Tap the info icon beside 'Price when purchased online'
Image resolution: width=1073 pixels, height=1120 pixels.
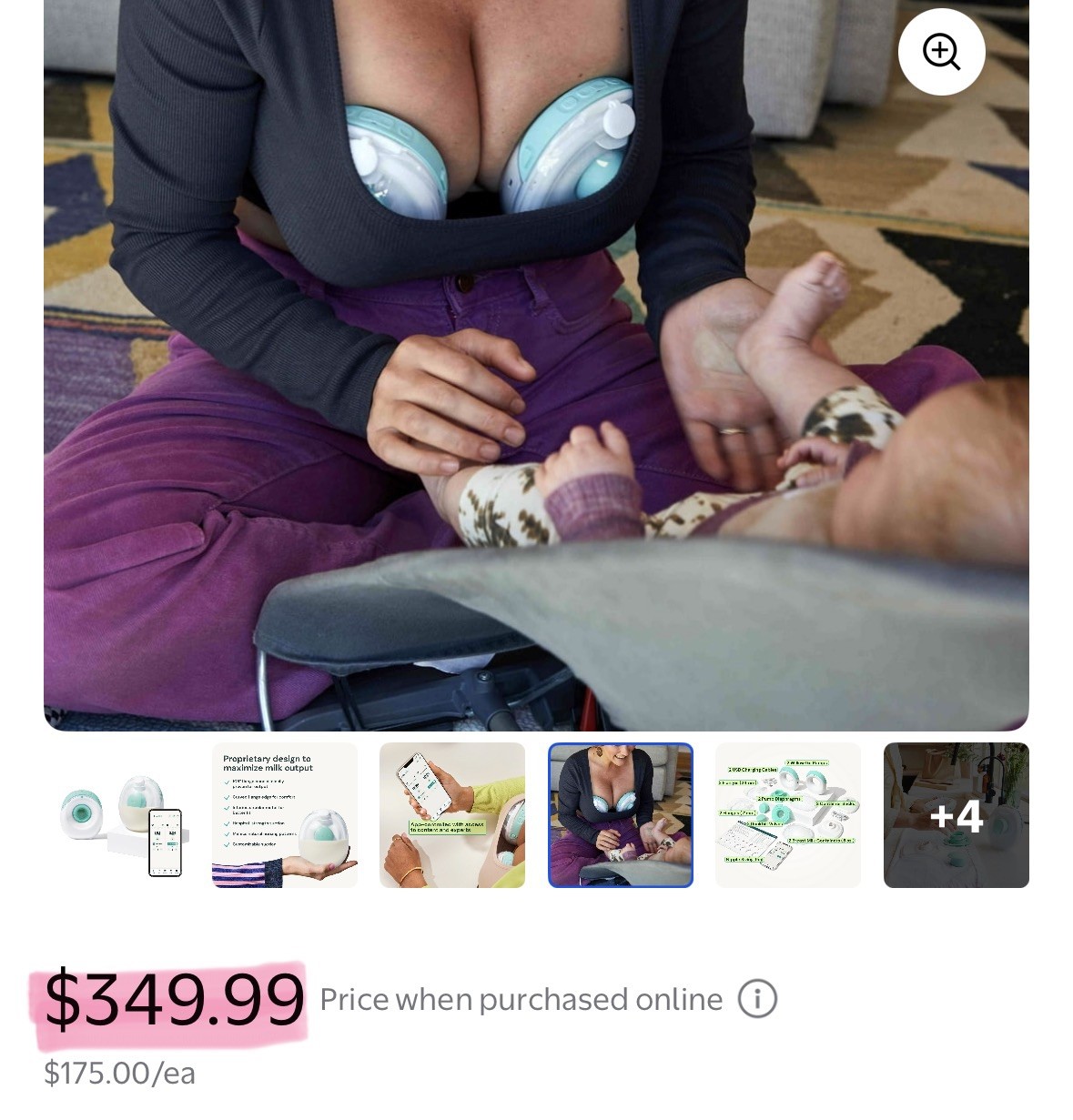(x=757, y=999)
